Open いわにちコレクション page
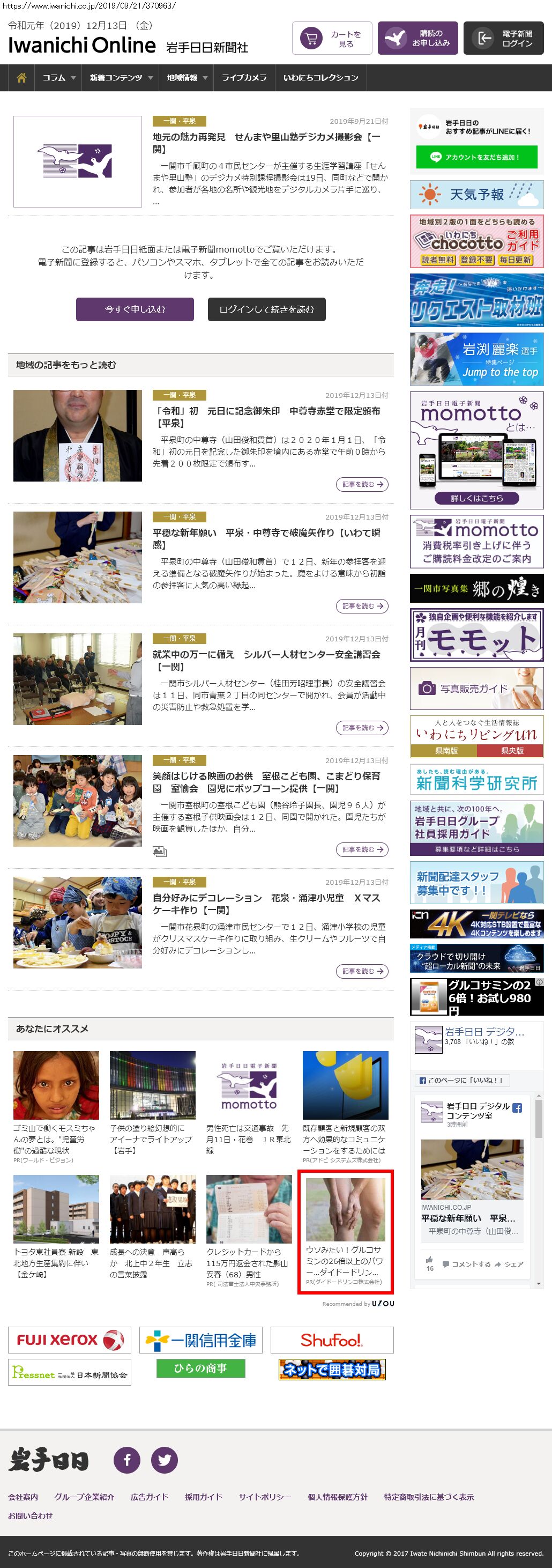The image size is (552, 1568). [x=320, y=78]
